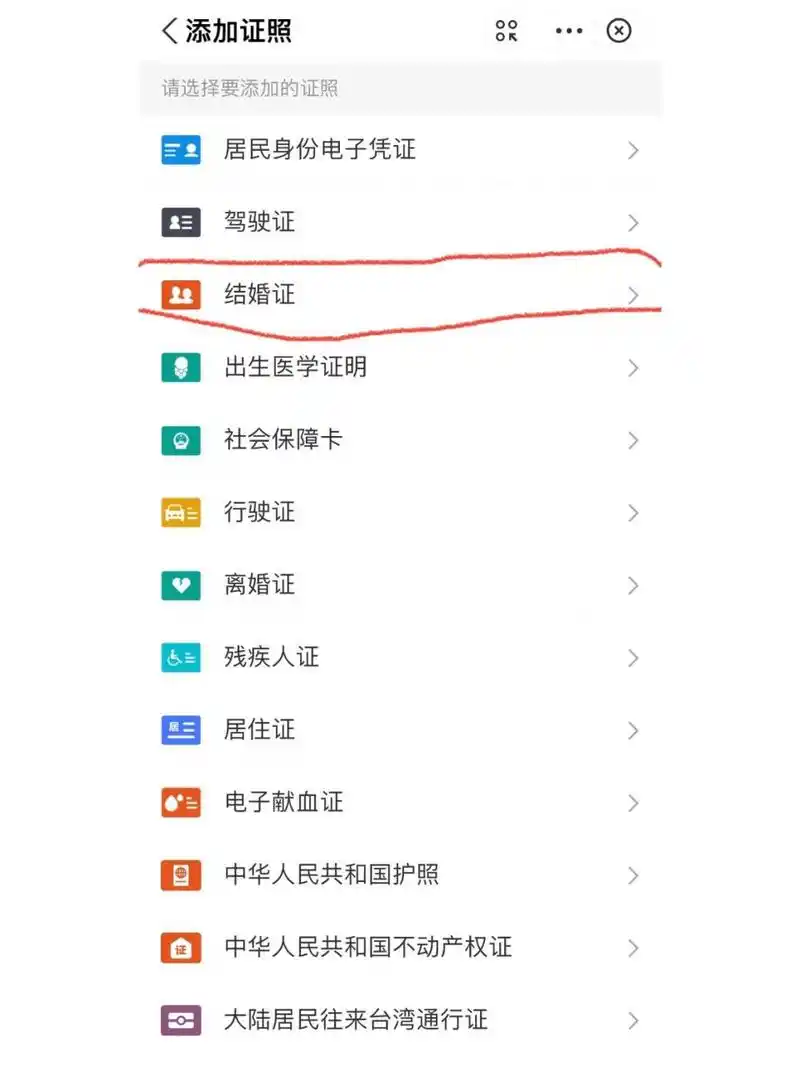This screenshot has width=800, height=1067.
Task: Add 社会保障卡
Action: [400, 440]
